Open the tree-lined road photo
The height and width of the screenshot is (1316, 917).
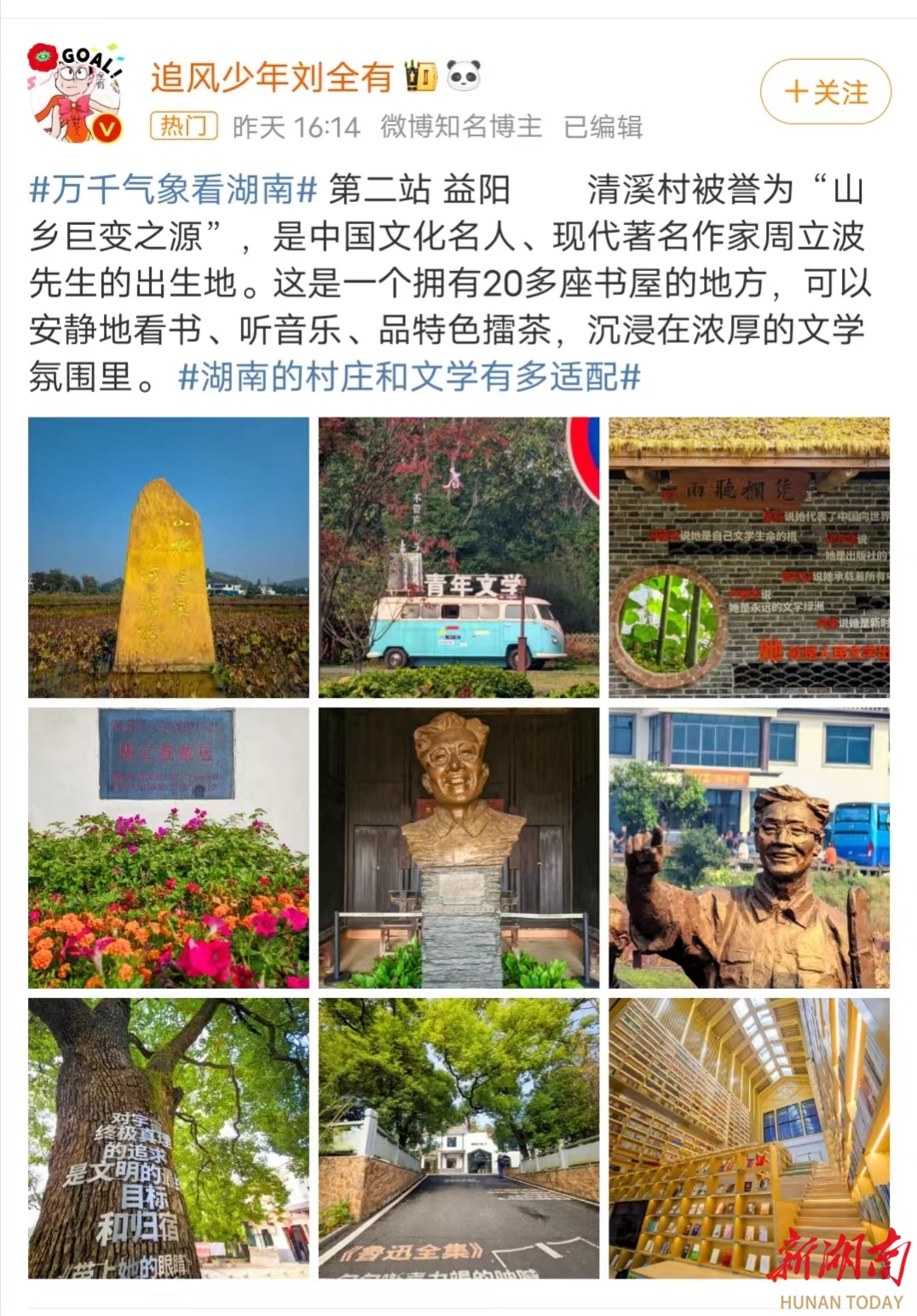click(458, 1139)
